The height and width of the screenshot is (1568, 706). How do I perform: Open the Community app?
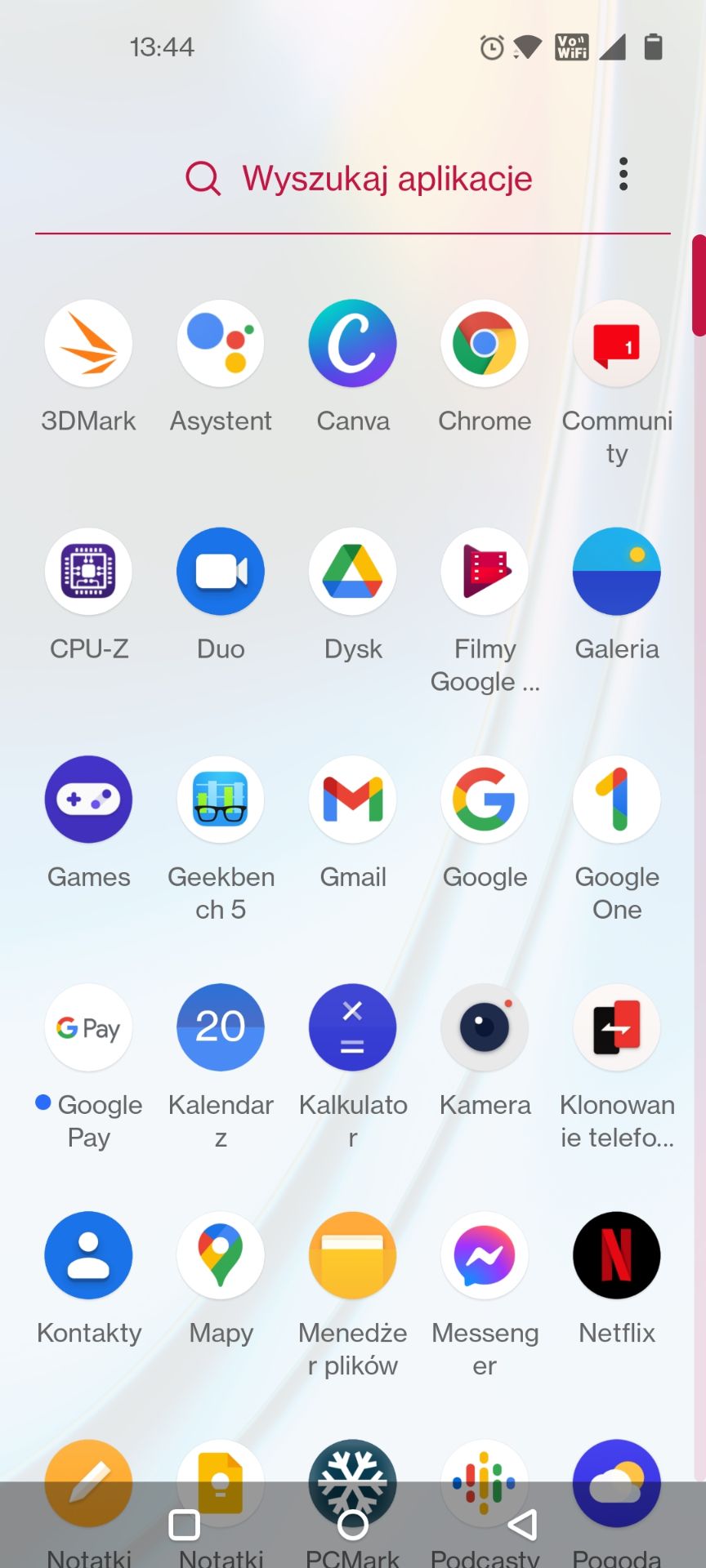(617, 344)
